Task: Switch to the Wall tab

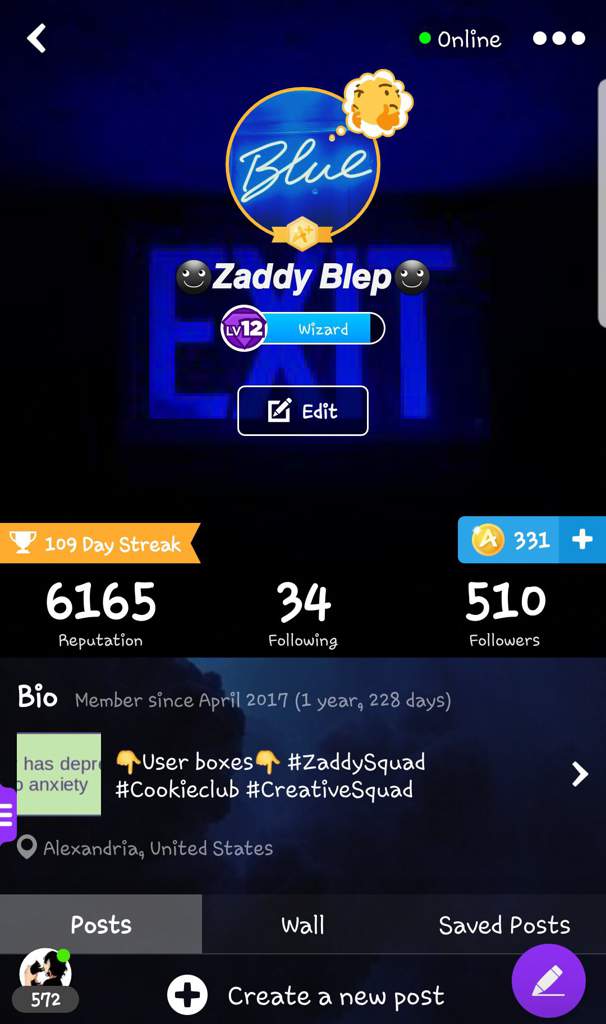Action: 302,925
